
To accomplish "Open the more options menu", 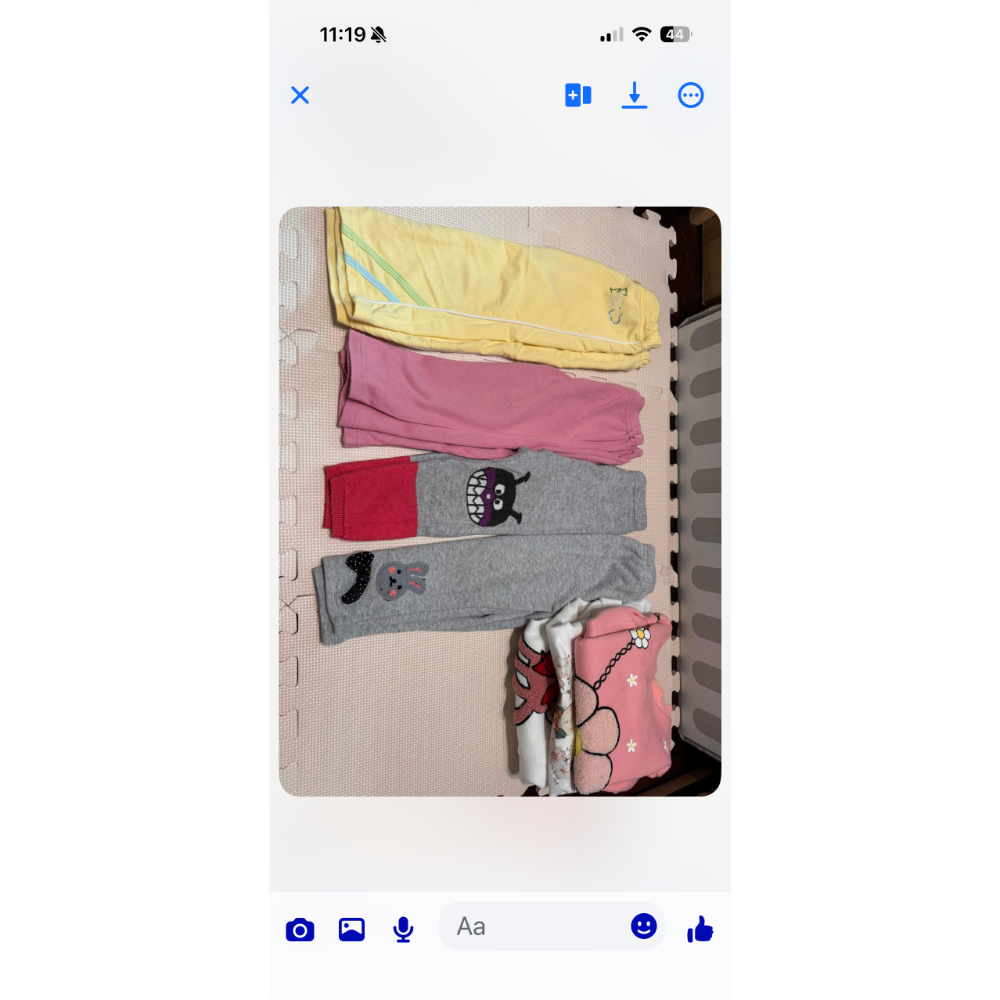I will (691, 95).
